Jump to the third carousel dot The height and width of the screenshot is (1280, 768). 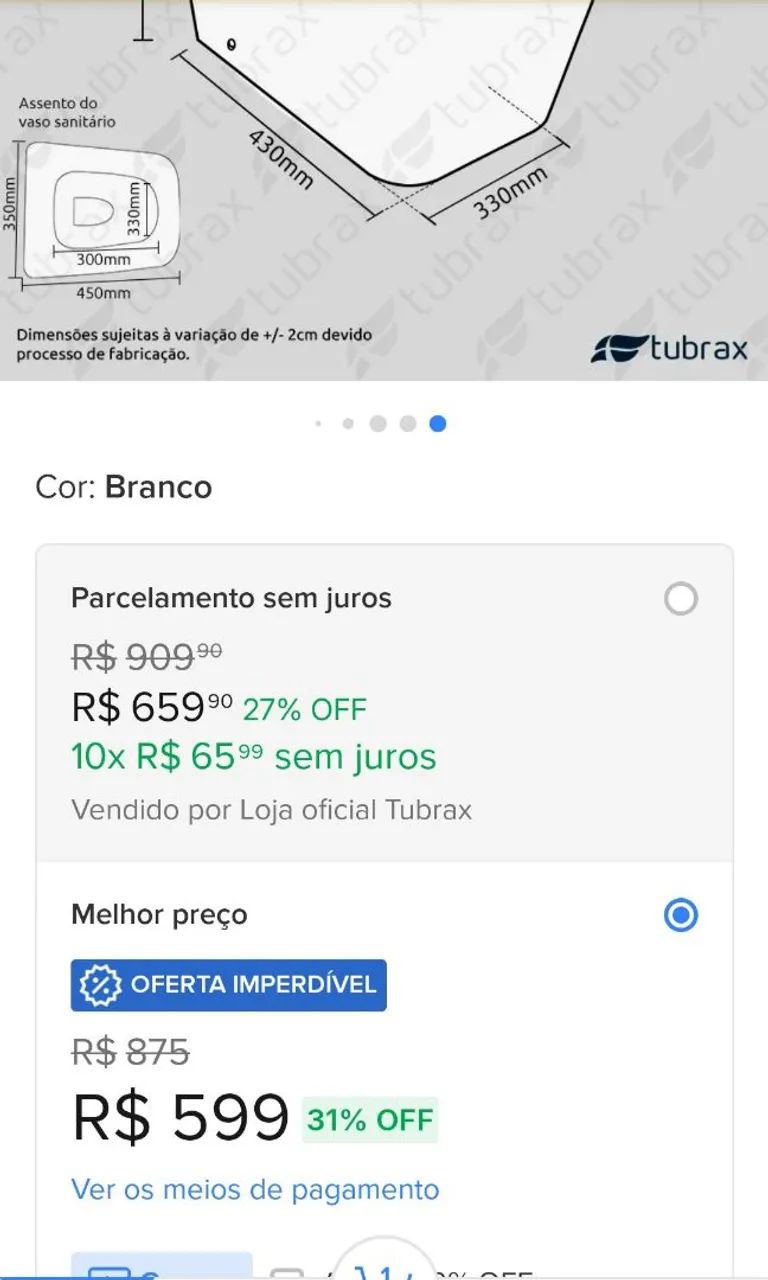coord(378,422)
